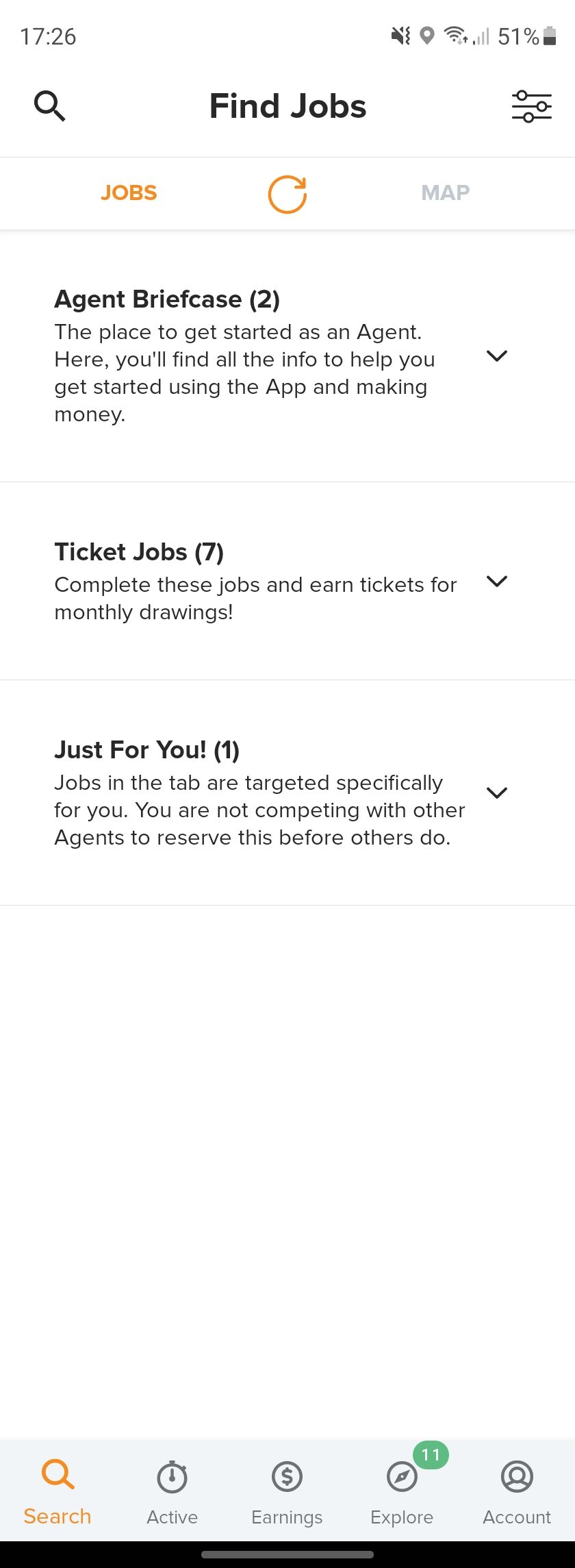Tap the battery indicator in status bar
The height and width of the screenshot is (1568, 575).
coord(551,37)
